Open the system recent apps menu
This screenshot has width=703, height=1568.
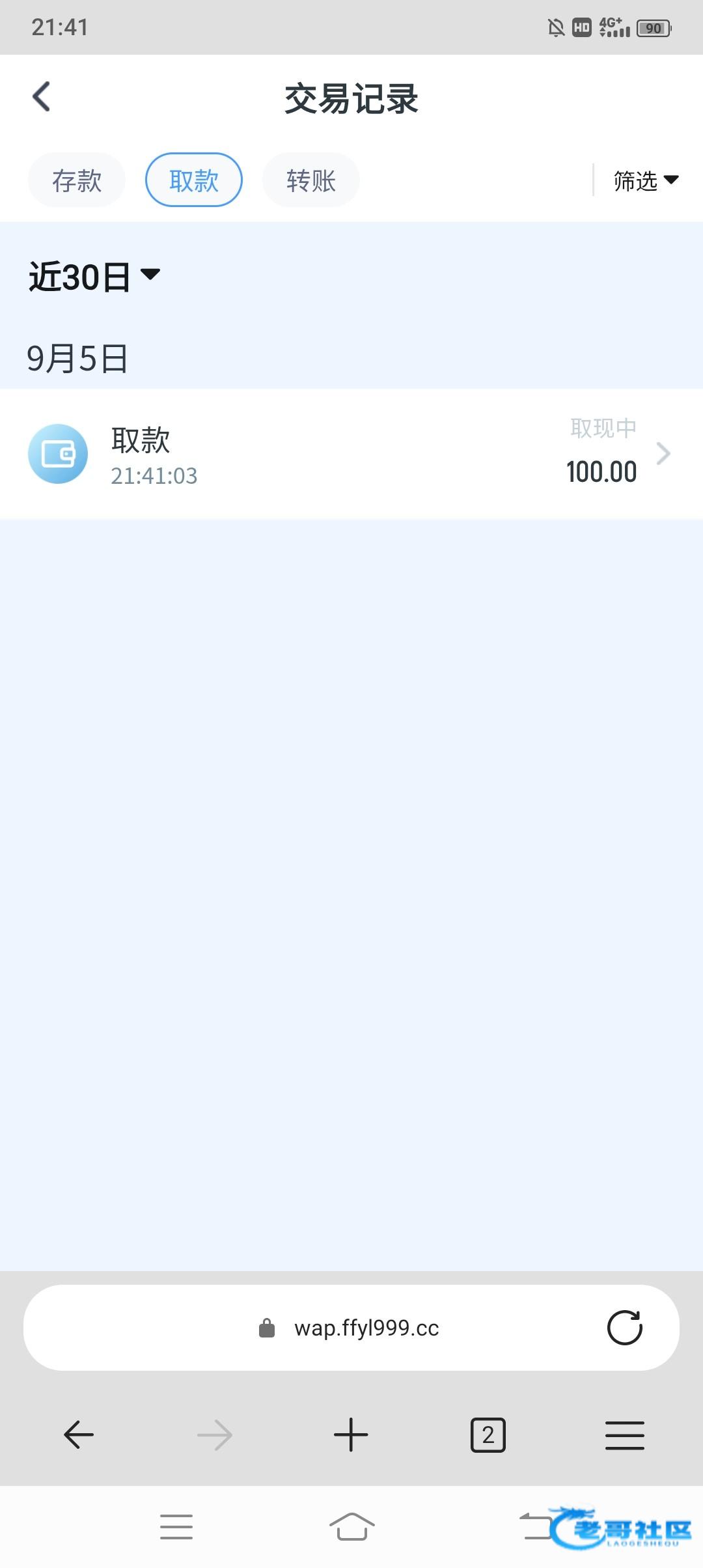click(x=176, y=1526)
